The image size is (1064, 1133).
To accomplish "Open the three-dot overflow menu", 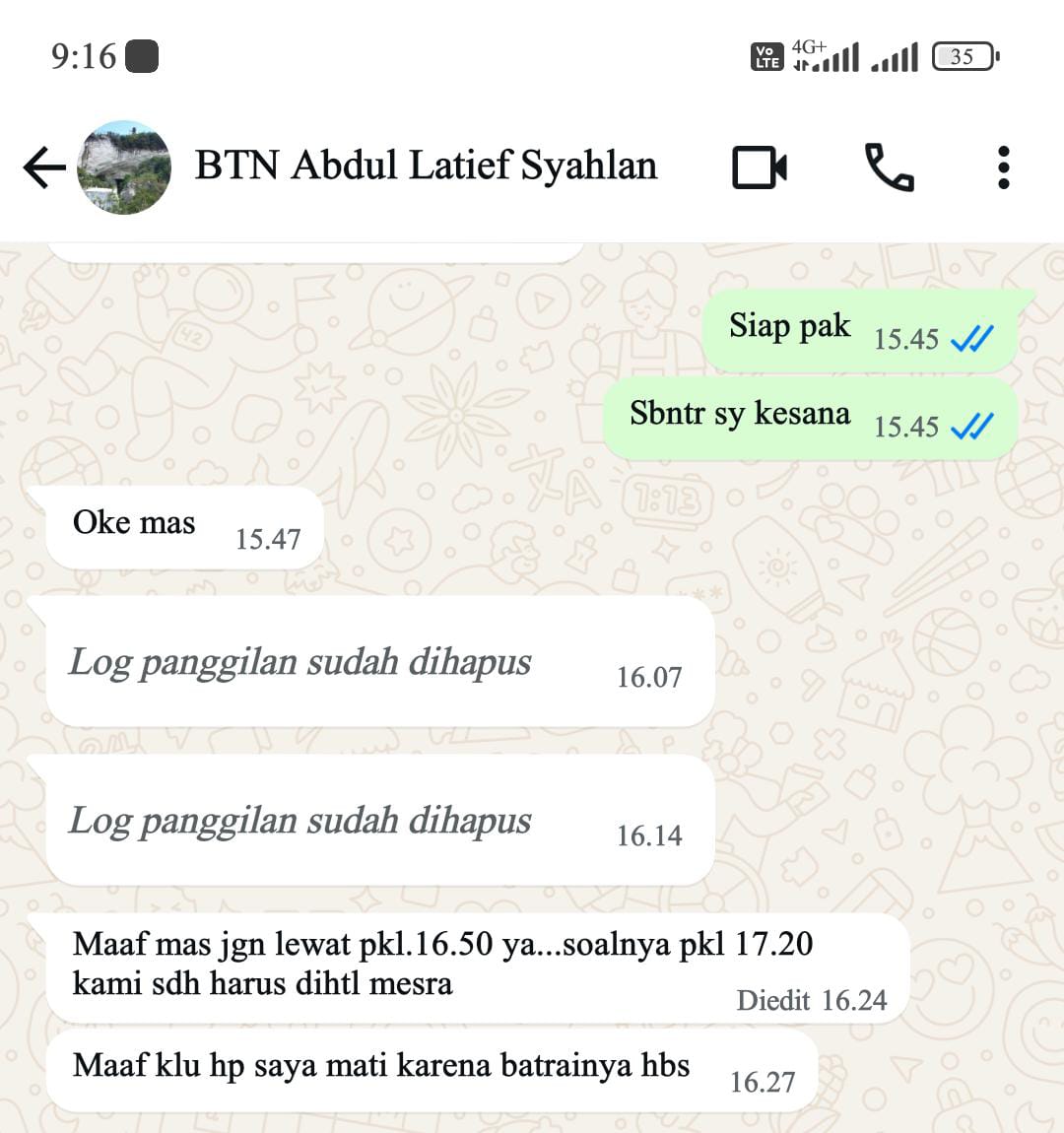I will 1003,167.
